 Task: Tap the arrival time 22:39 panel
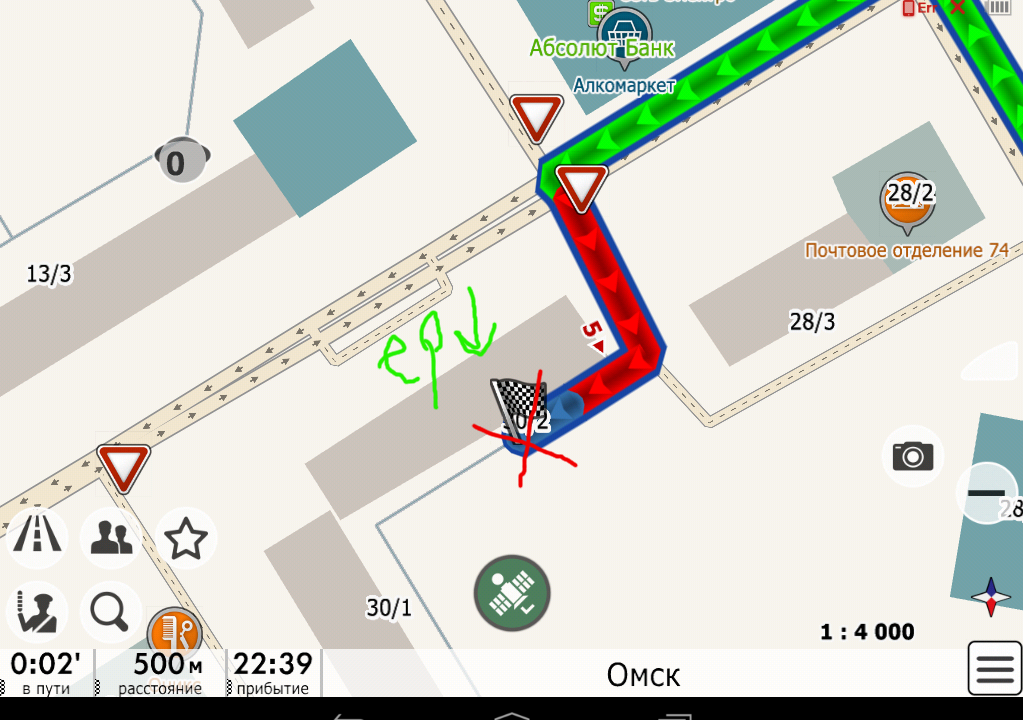click(x=273, y=672)
